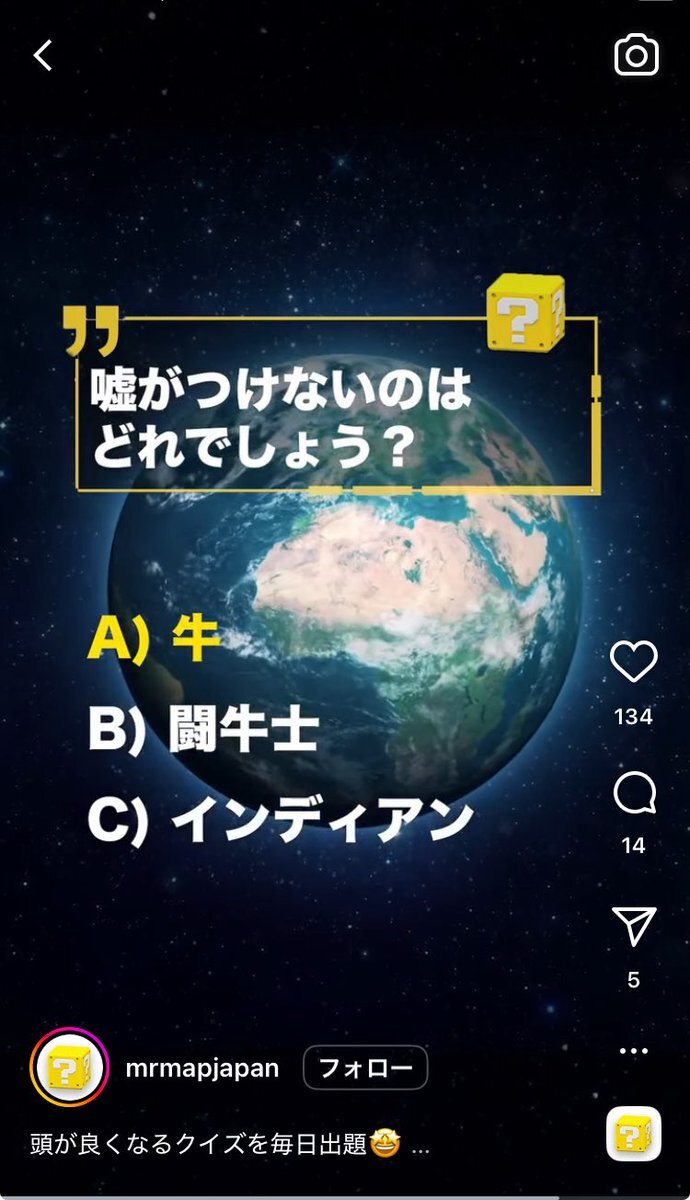This screenshot has height=1200, width=690.
Task: Open the camera to create a reel
Action: (636, 55)
